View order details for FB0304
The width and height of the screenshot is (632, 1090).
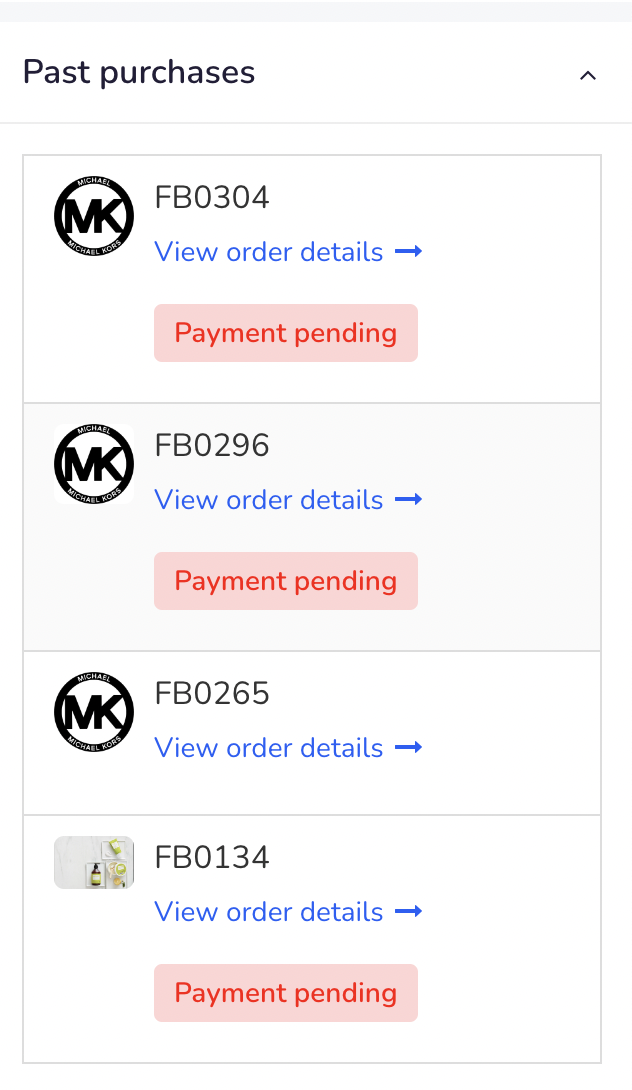coord(288,252)
